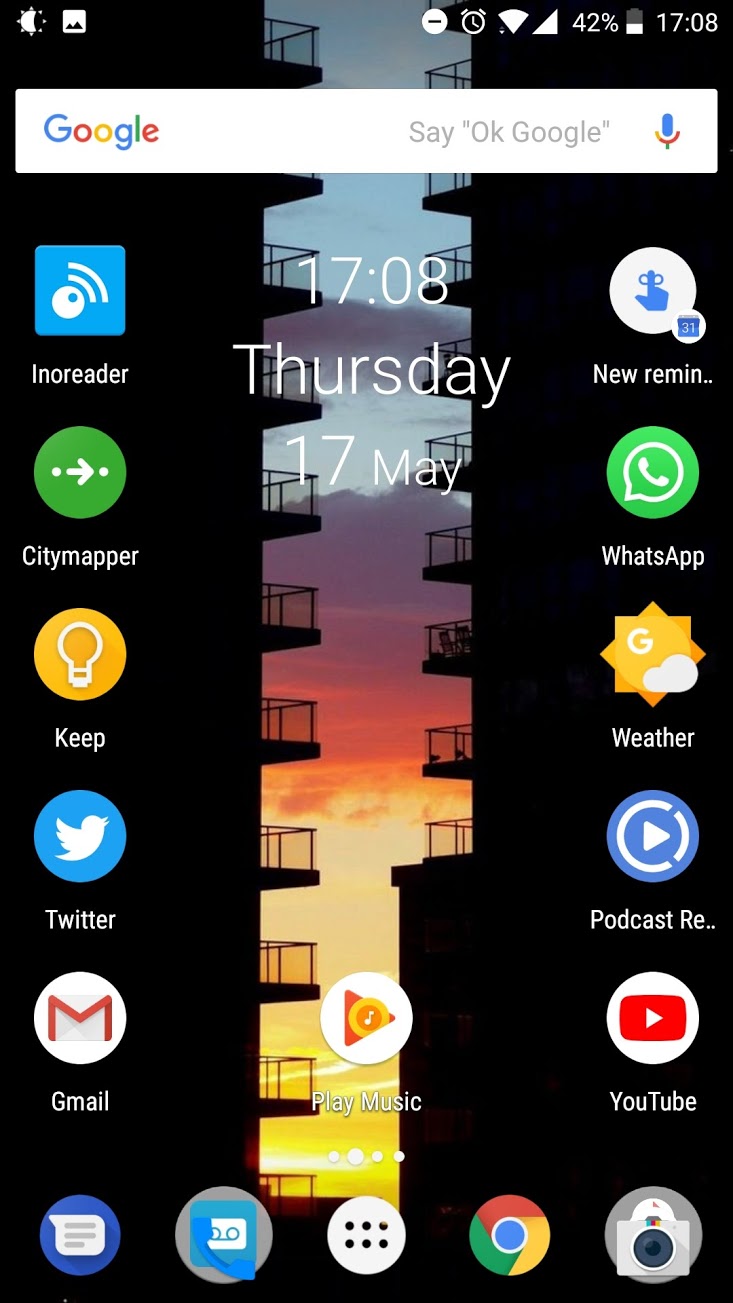733x1303 pixels.
Task: Open Citymapper
Action: point(80,472)
